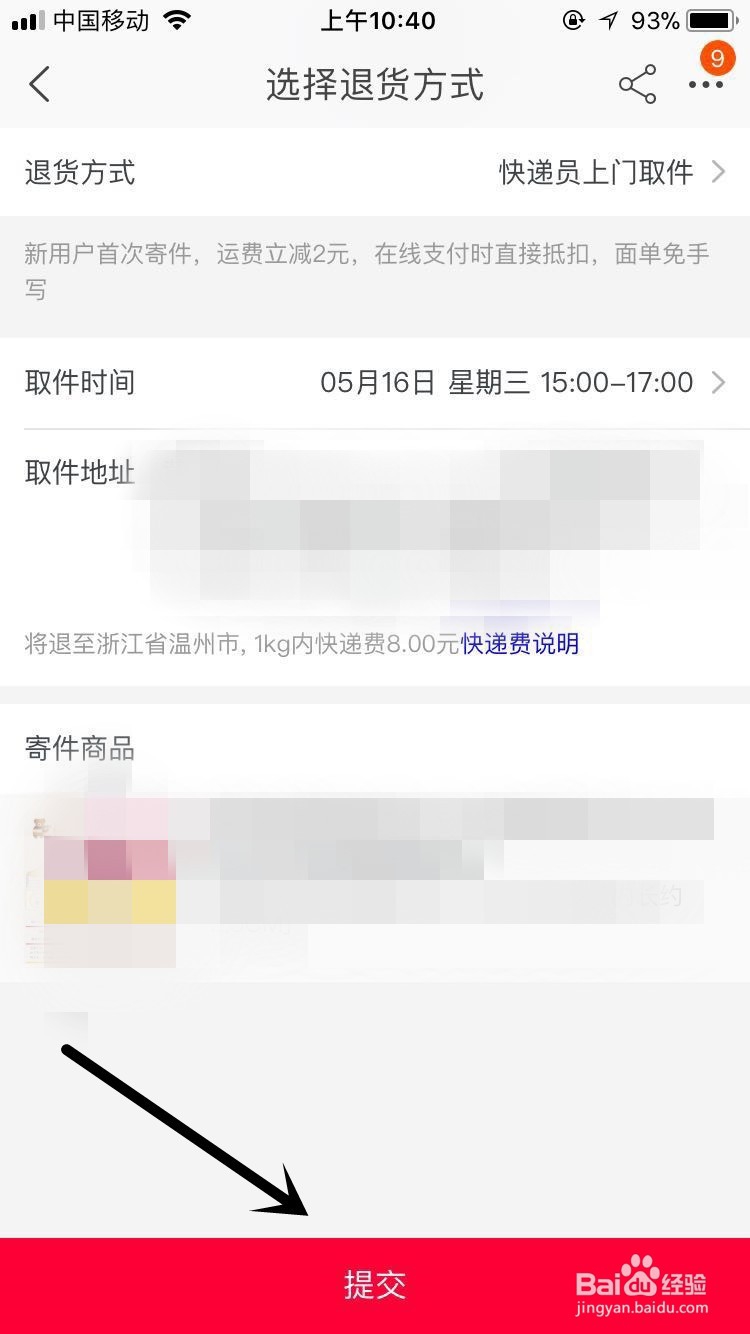This screenshot has width=750, height=1334.
Task: Tap the share icon in the top bar
Action: (638, 85)
